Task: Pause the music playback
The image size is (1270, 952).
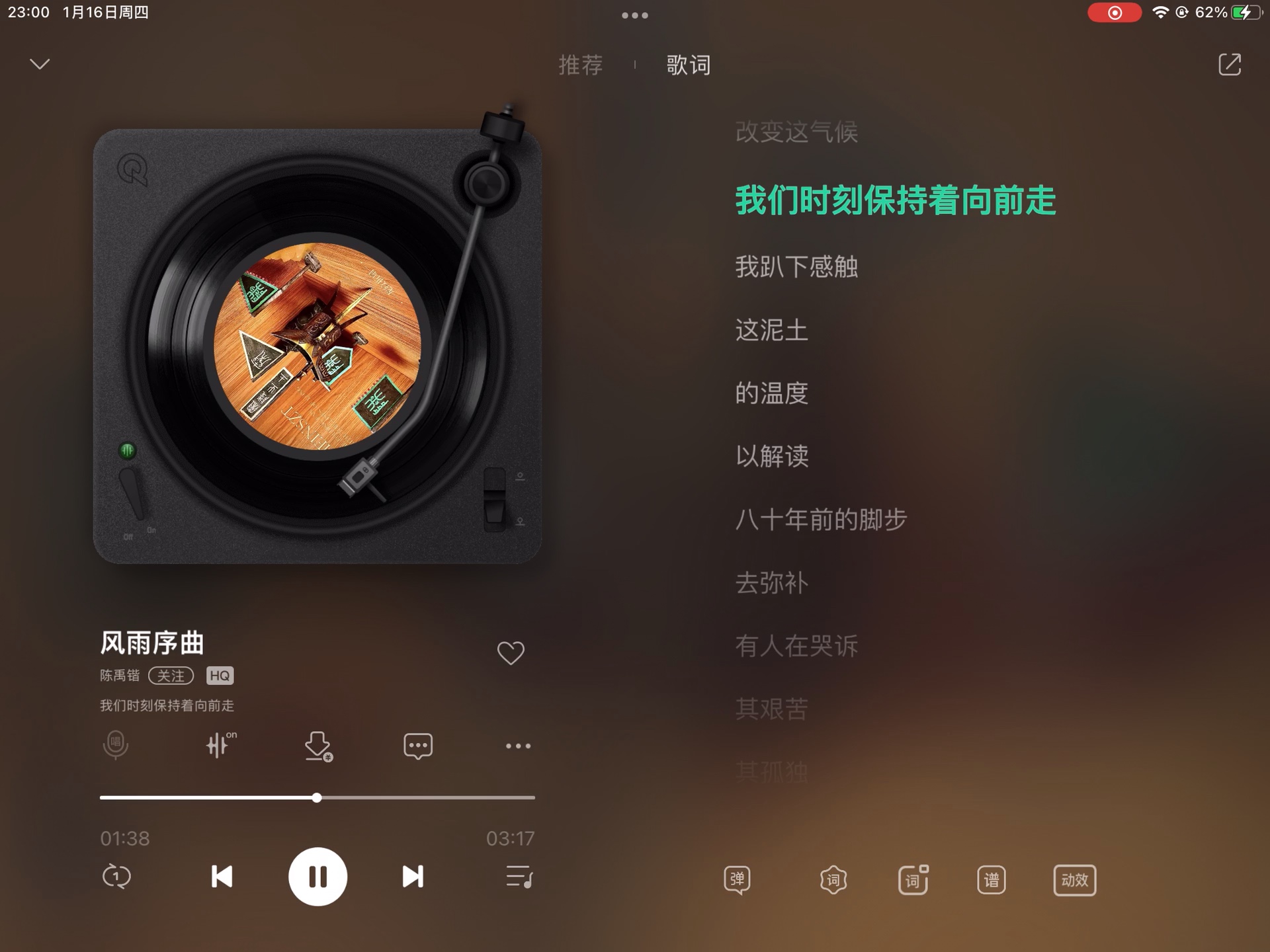Action: (x=317, y=877)
